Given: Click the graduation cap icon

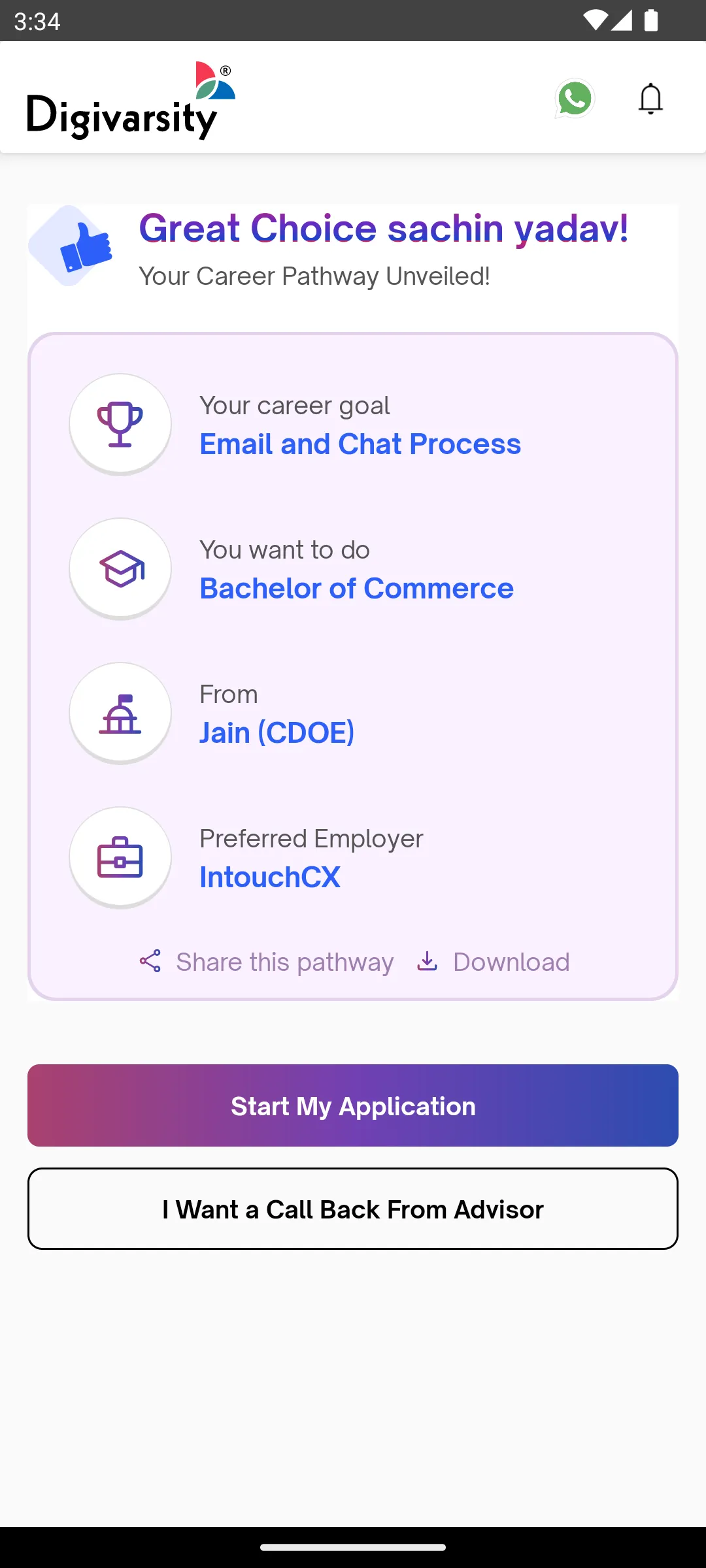Looking at the screenshot, I should (x=120, y=568).
